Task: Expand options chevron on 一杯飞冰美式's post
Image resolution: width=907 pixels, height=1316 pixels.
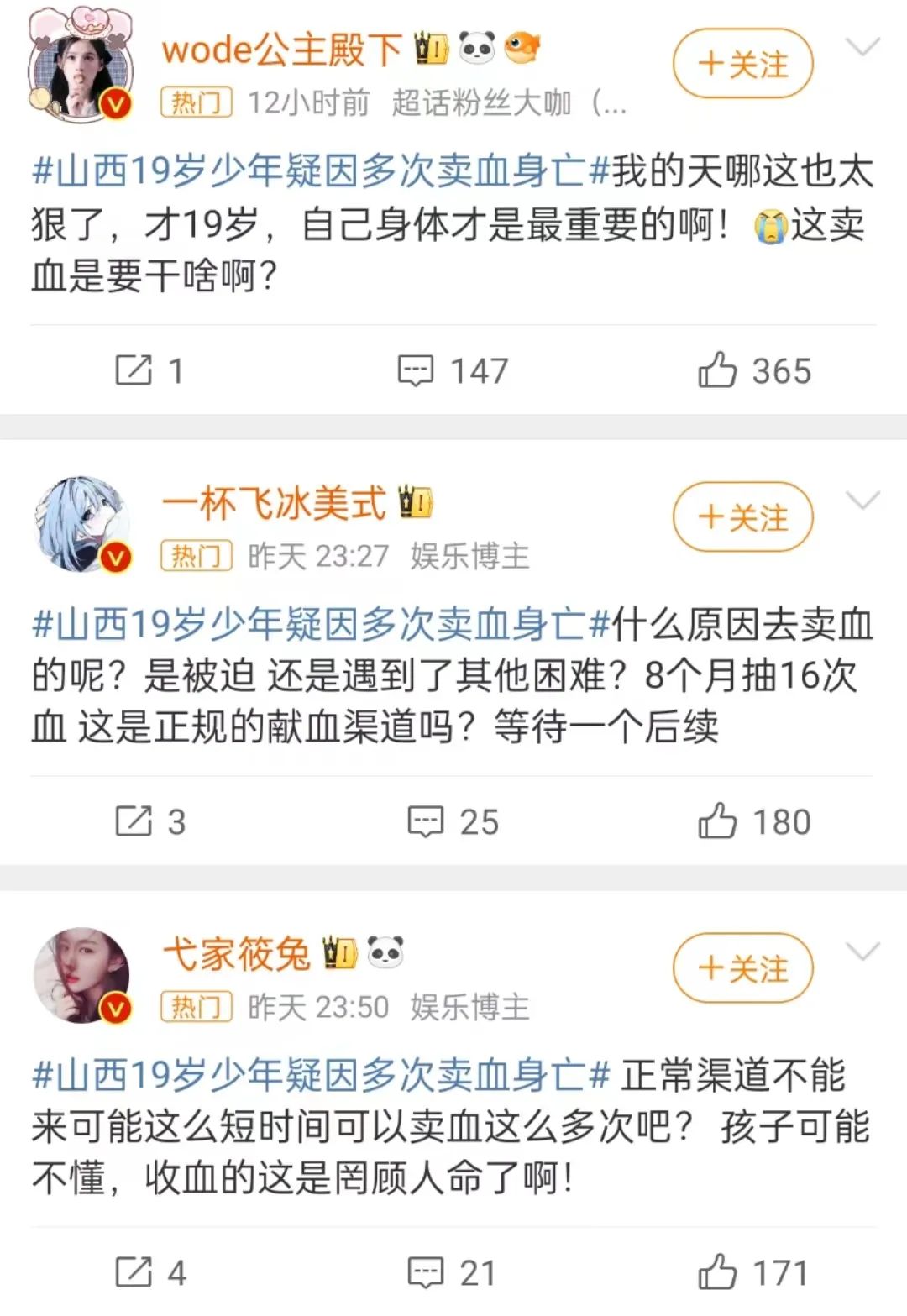Action: pyautogui.click(x=862, y=501)
